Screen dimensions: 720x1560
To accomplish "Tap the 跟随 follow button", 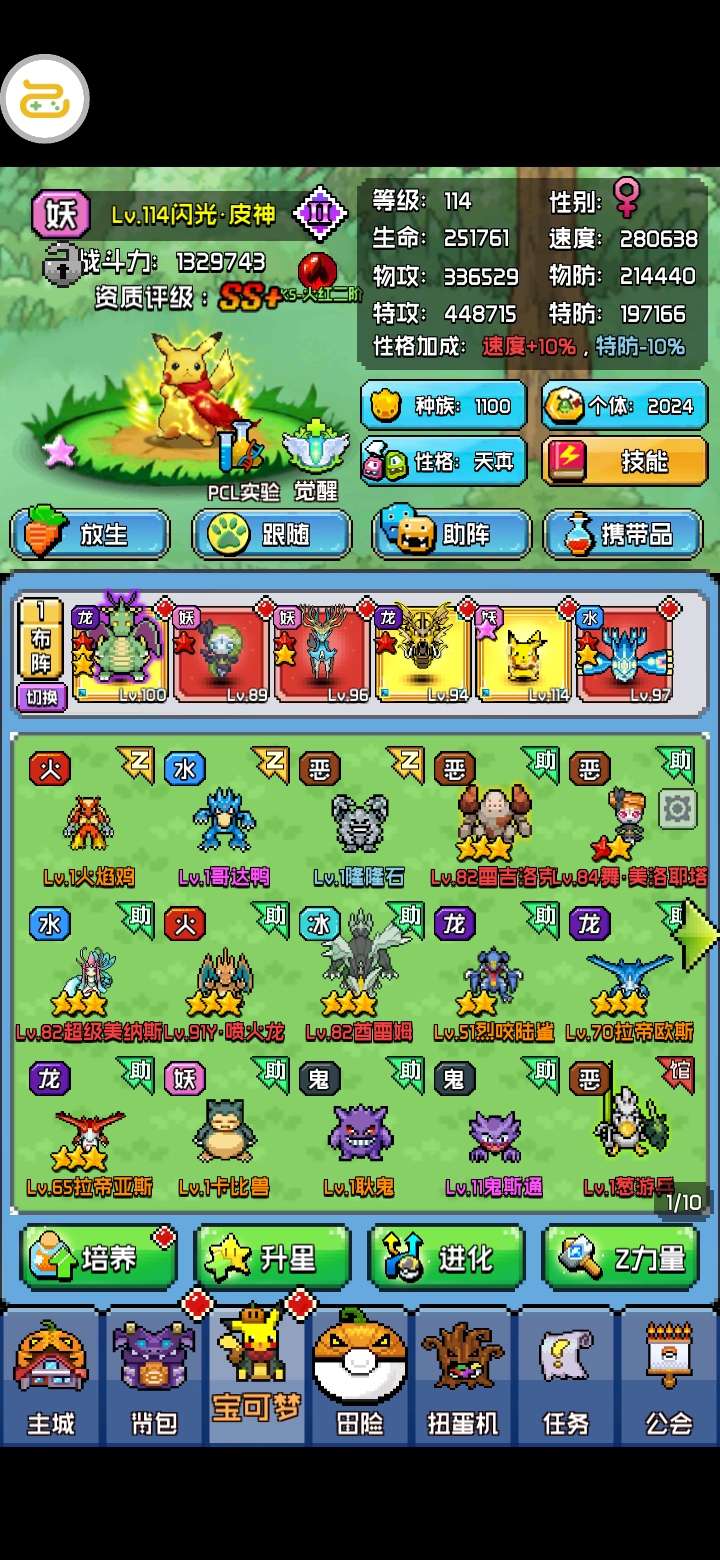I will pyautogui.click(x=271, y=534).
